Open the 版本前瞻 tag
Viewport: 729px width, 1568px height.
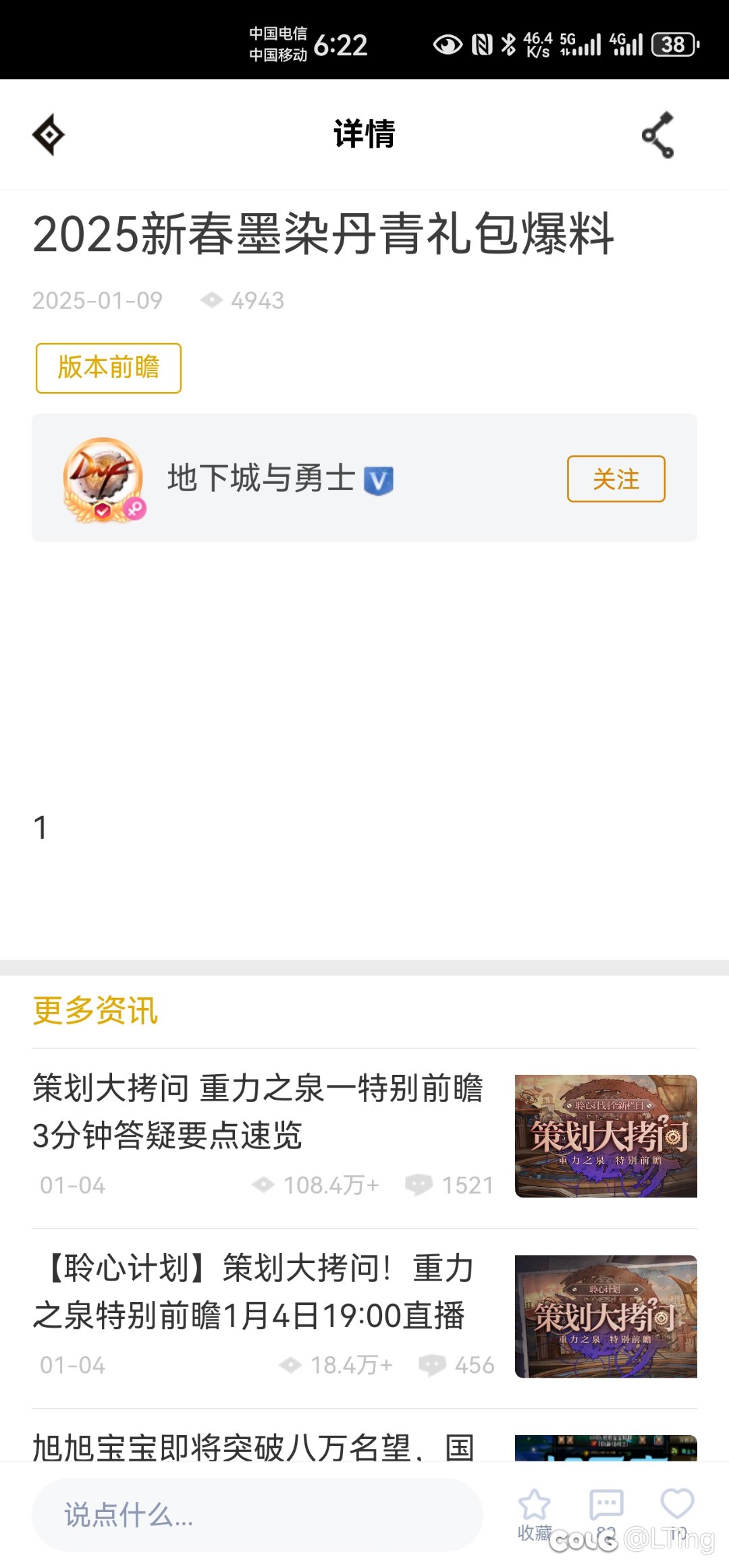click(x=109, y=368)
